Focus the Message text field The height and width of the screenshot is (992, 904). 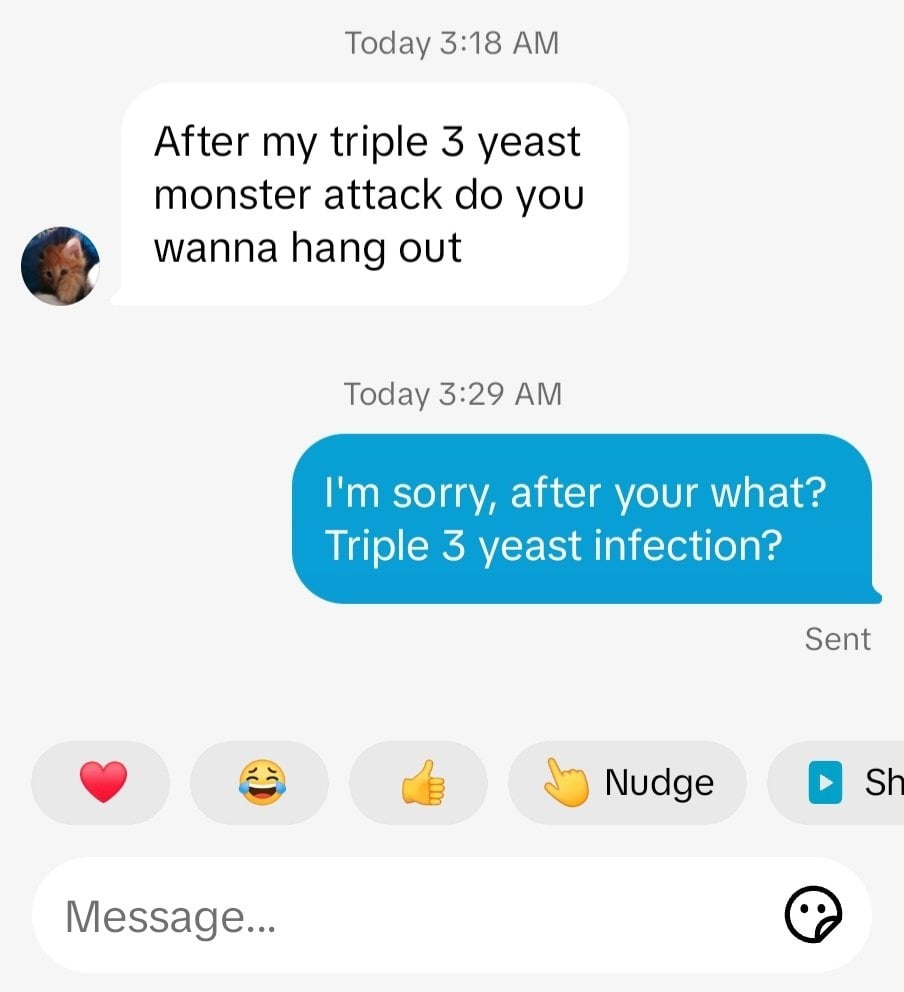click(x=400, y=915)
